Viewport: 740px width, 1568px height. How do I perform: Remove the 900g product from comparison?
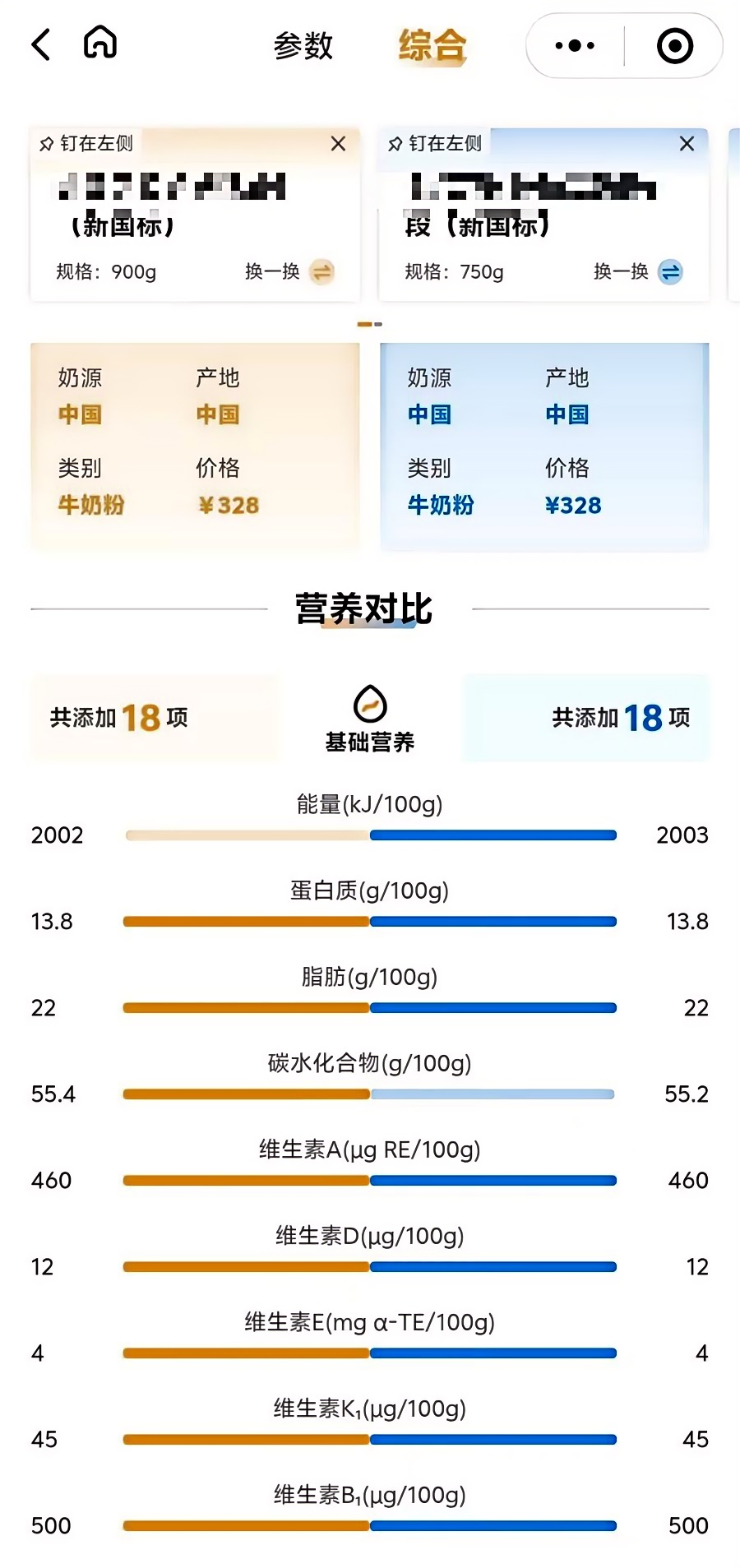(x=338, y=144)
